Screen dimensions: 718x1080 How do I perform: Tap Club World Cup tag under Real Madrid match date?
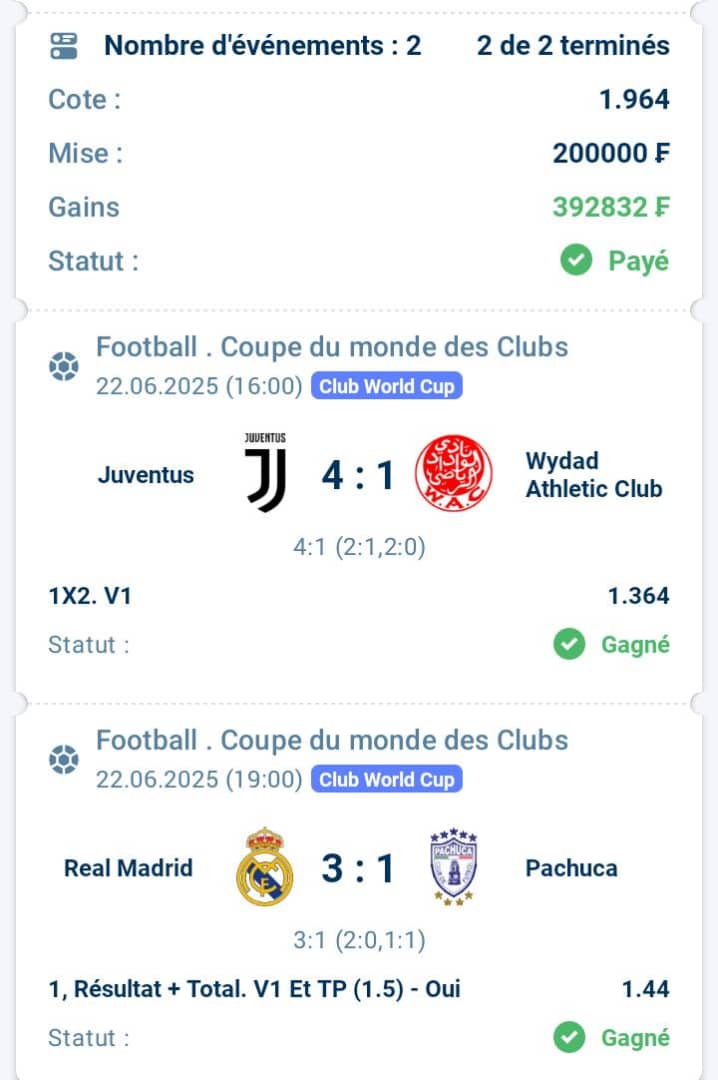pos(386,780)
